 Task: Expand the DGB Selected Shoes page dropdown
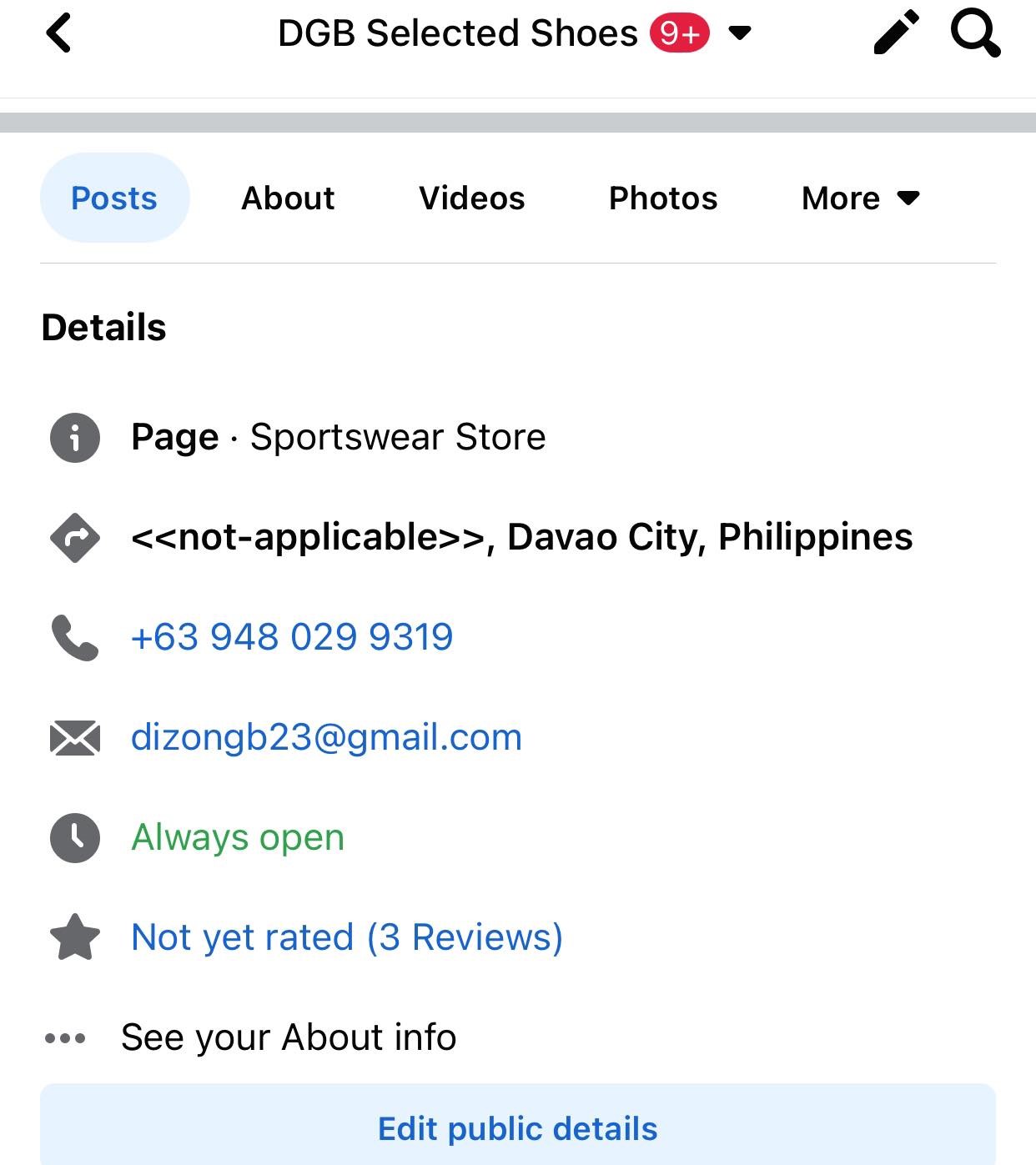(739, 33)
